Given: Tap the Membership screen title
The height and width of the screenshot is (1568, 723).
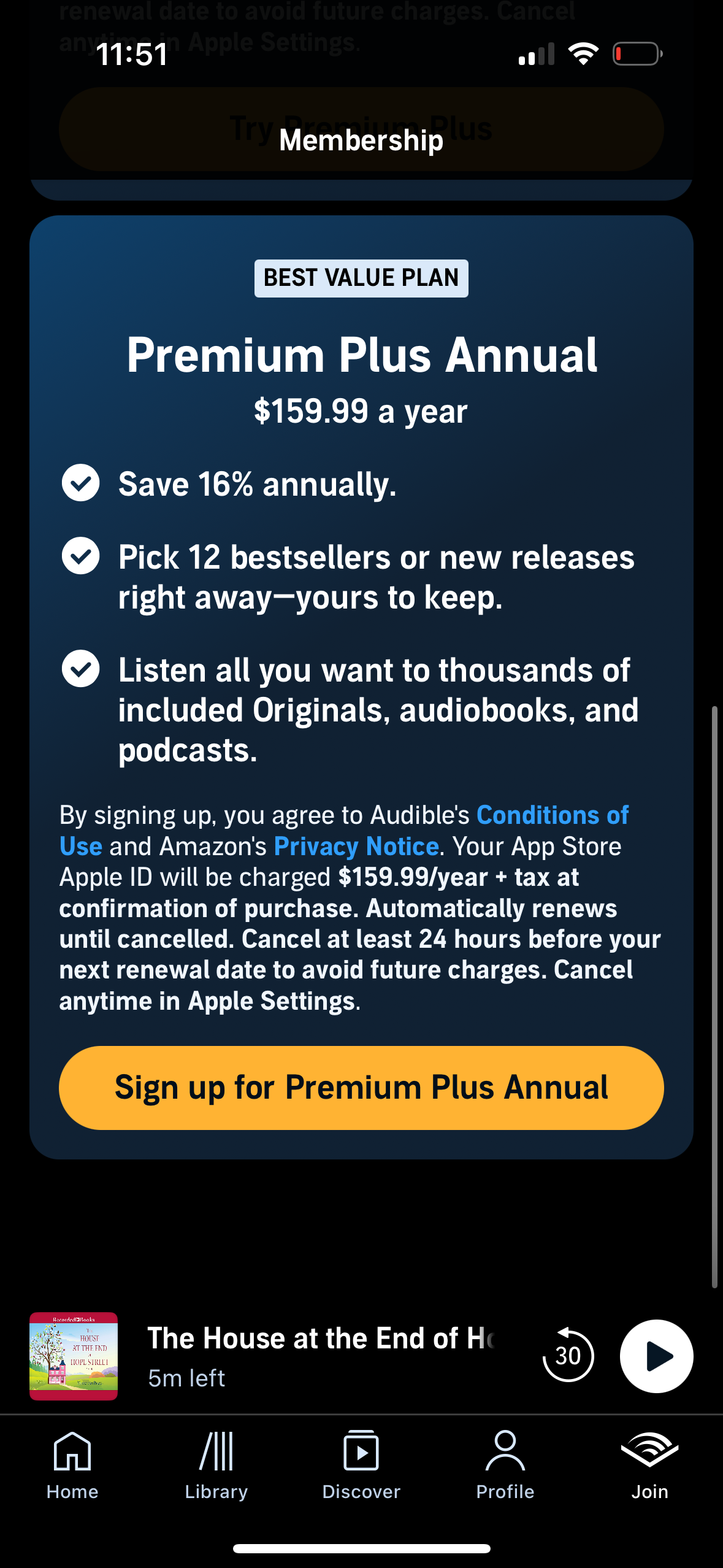Looking at the screenshot, I should click(x=361, y=140).
